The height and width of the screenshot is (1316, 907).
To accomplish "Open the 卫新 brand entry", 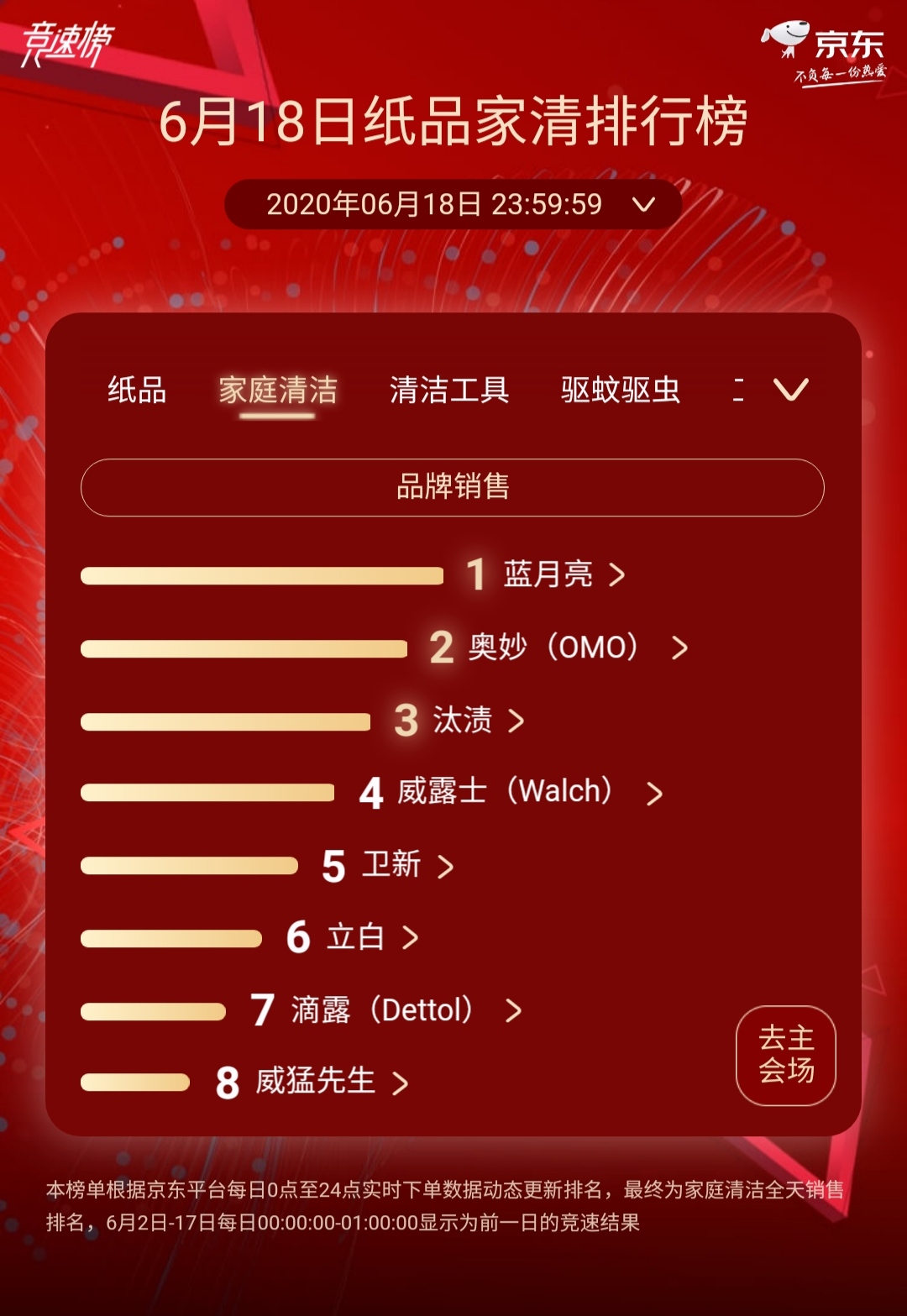I will coord(392,865).
